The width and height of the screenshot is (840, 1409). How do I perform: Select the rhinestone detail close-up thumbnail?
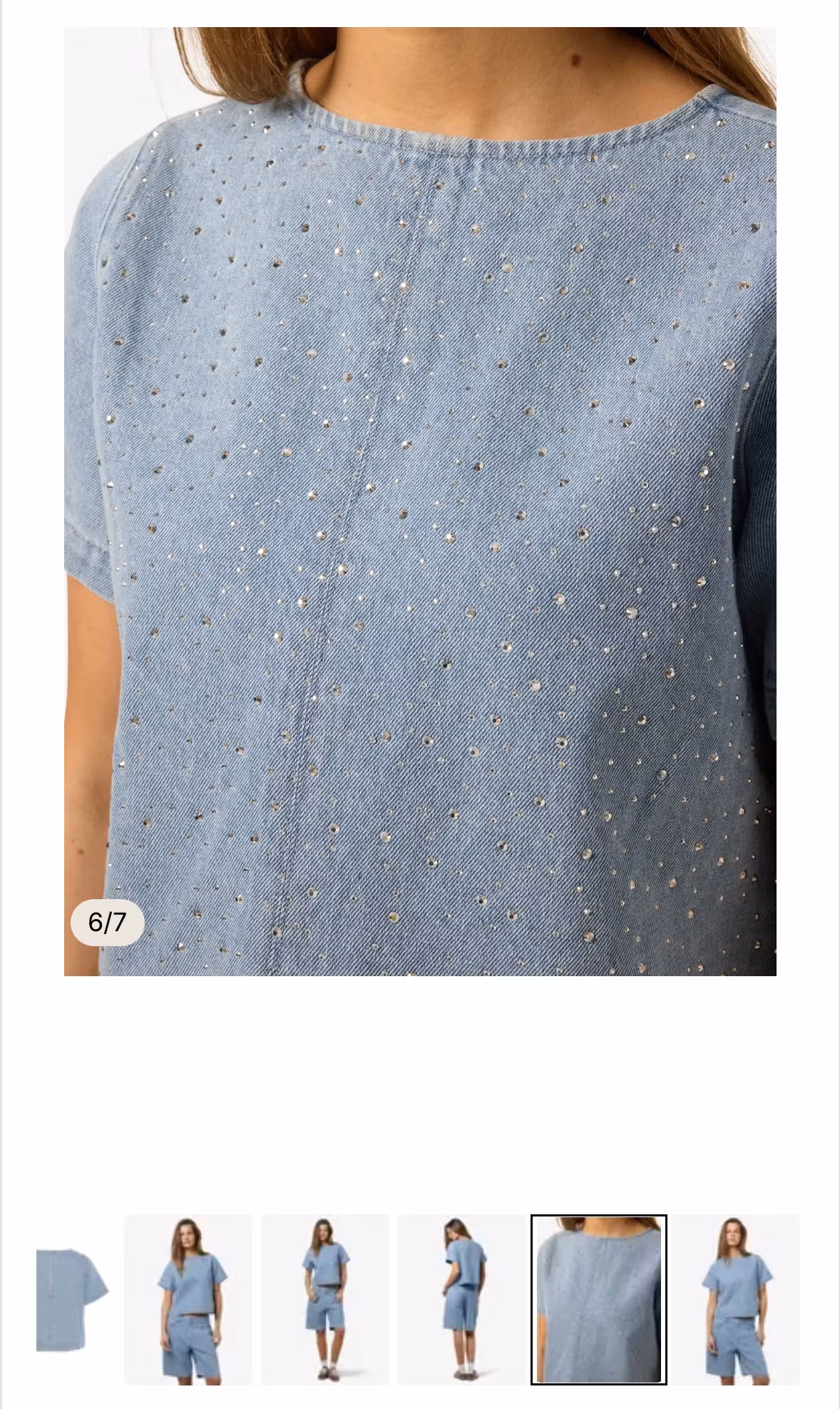[x=598, y=1299]
